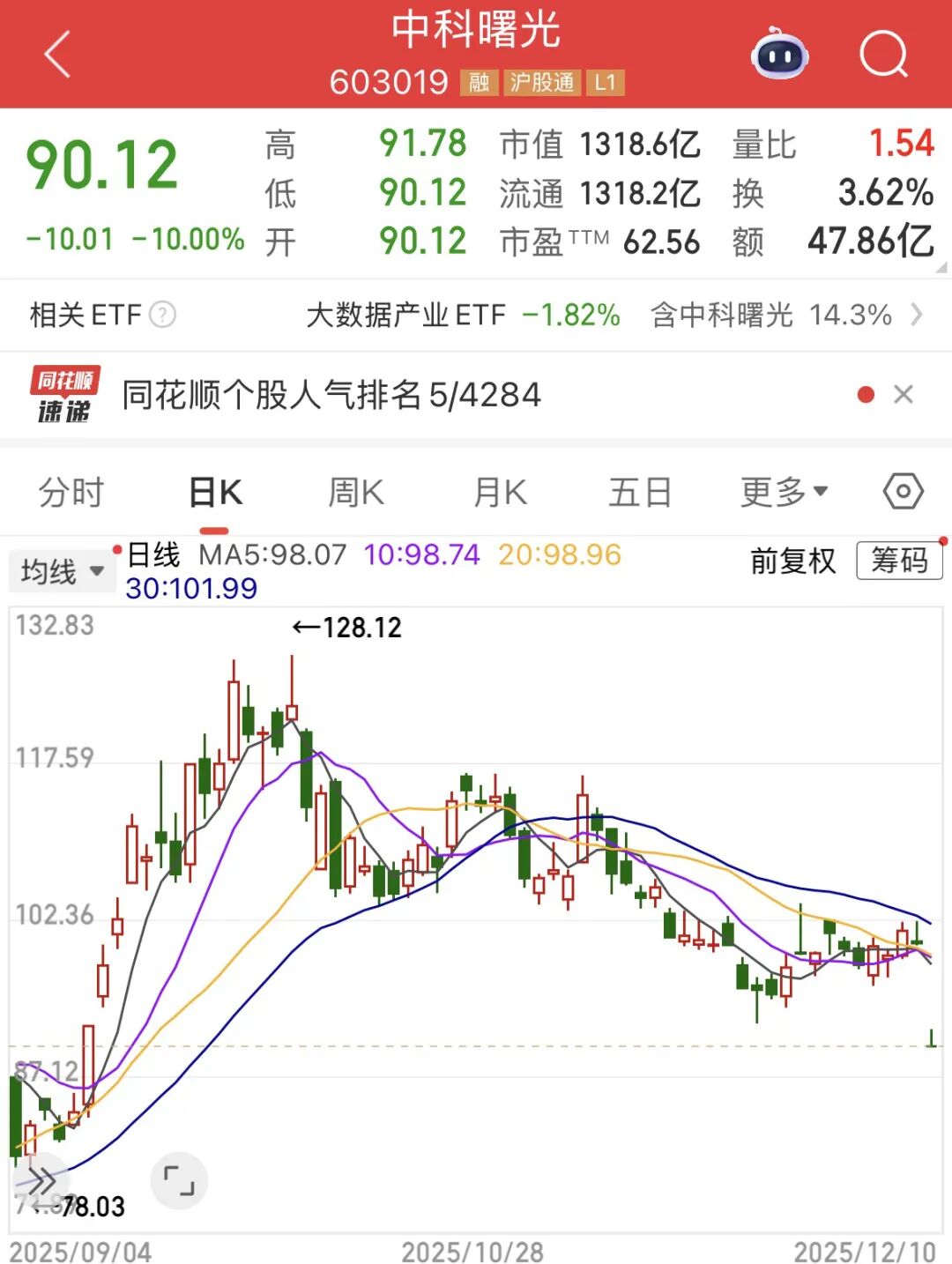
Task: Dismiss the 同花顺速递 banner
Action: click(x=904, y=395)
